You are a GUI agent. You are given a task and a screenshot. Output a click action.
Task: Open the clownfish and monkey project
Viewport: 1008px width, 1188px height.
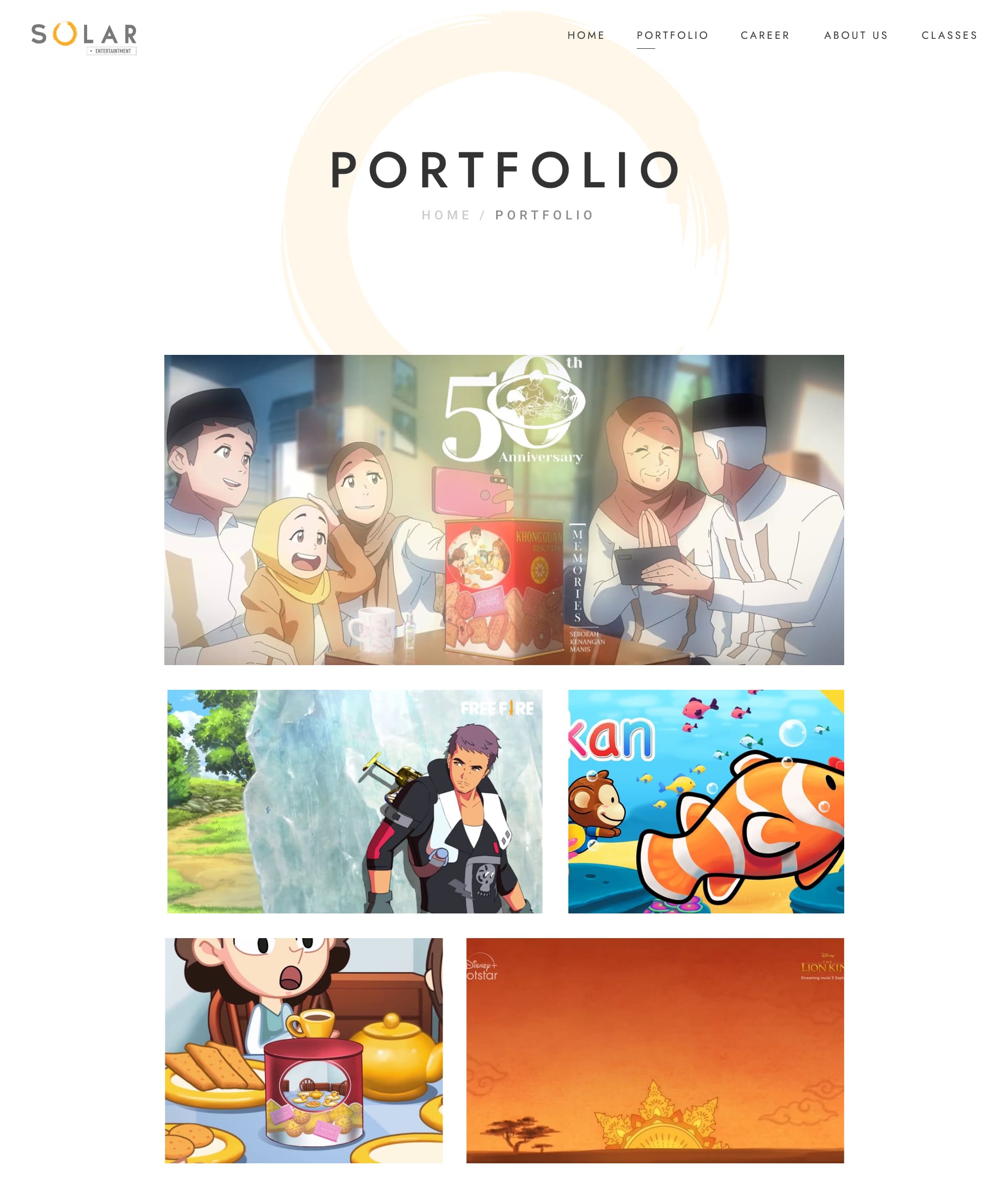click(x=705, y=801)
